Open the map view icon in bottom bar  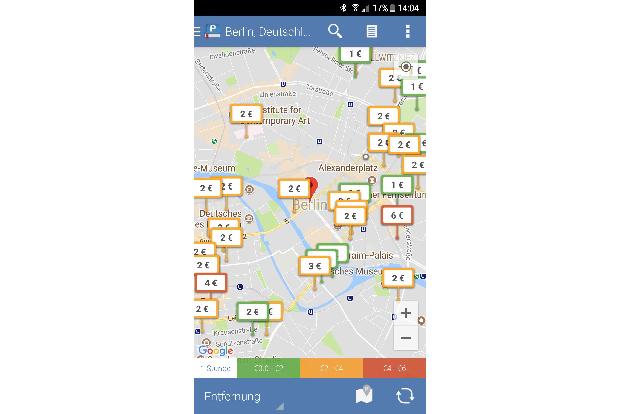(x=364, y=396)
